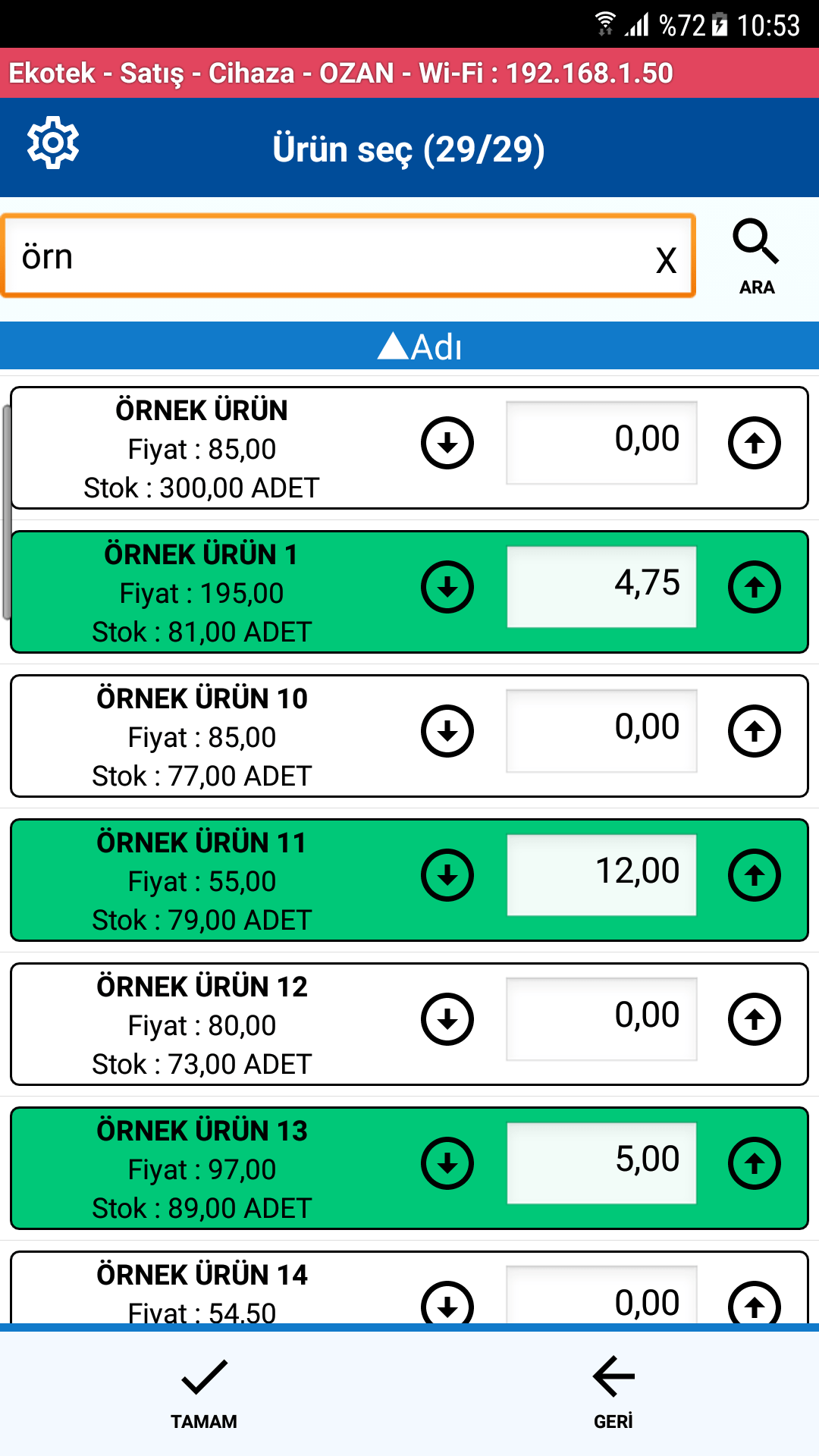
Task: Tap the decrease arrow for ÖRNEK ÜRÜN 1
Action: click(447, 585)
